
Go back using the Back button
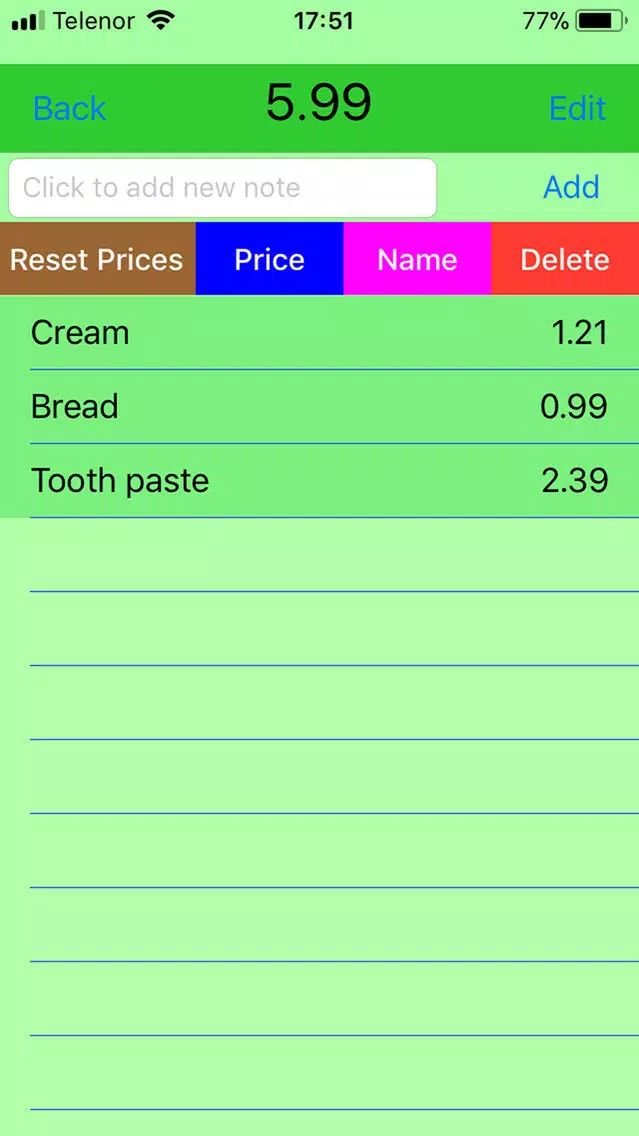tap(70, 109)
